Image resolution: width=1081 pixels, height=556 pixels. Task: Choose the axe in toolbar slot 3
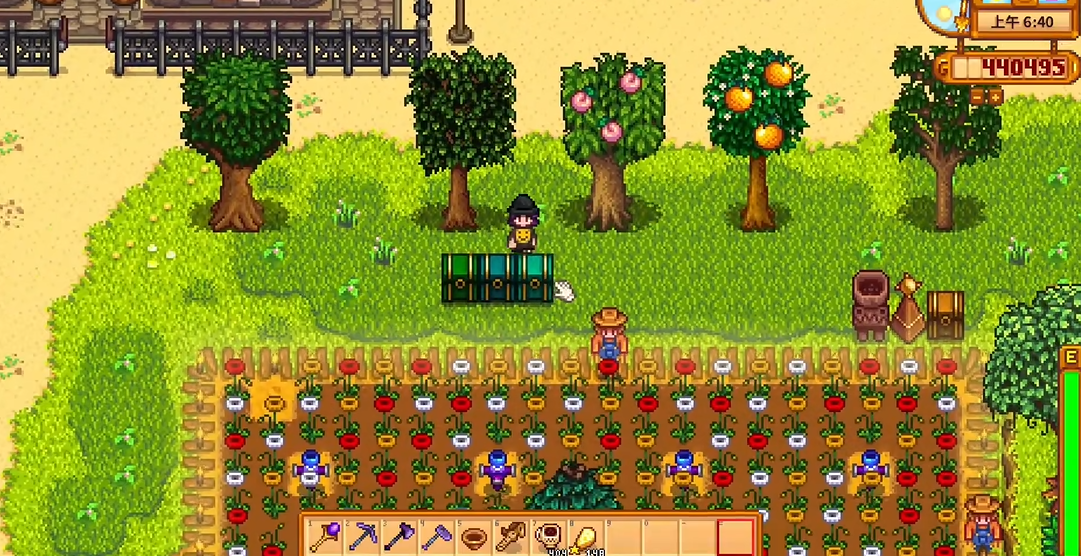point(398,538)
